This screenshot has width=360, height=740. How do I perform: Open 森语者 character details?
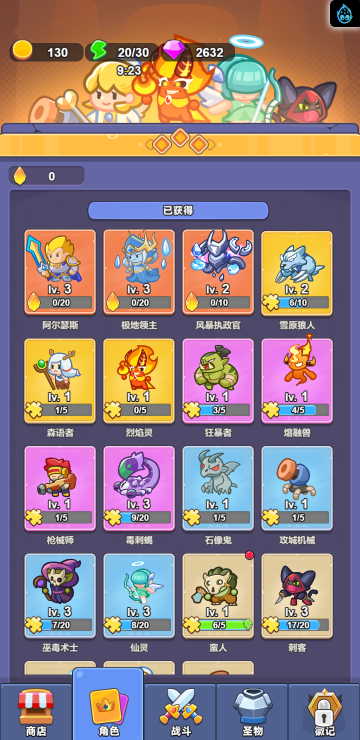coord(60,381)
